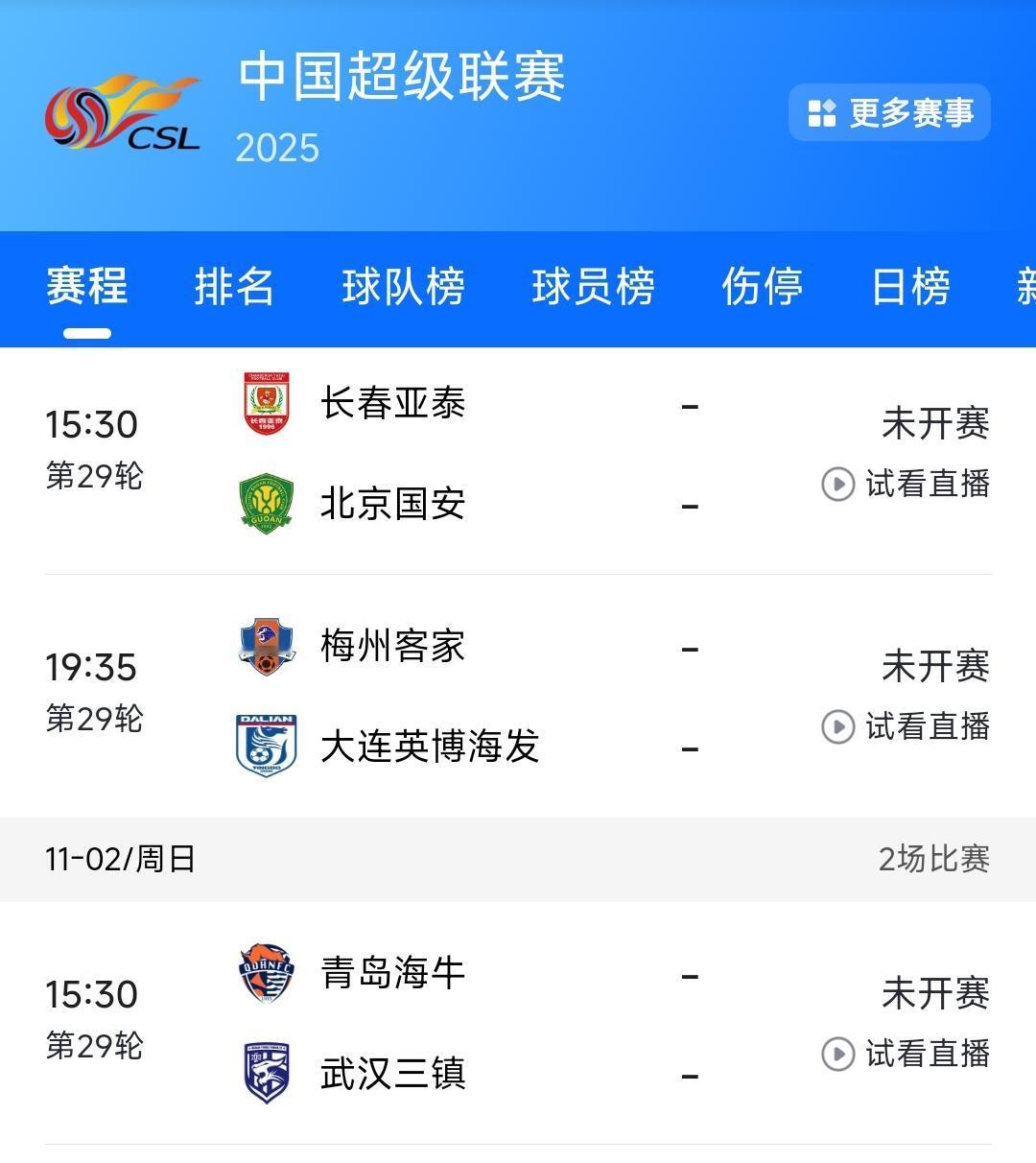
Task: Play the 青岛海牛 trial broadcast
Action: point(837,1056)
